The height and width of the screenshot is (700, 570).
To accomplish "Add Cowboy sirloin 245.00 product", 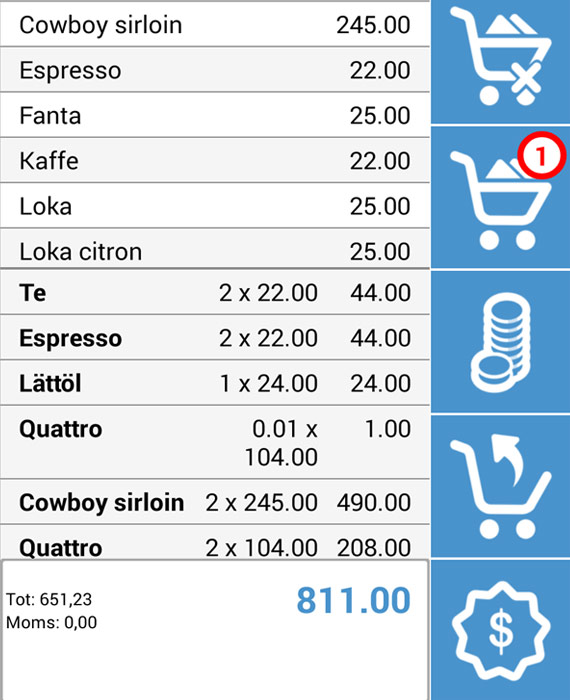I will 215,25.
